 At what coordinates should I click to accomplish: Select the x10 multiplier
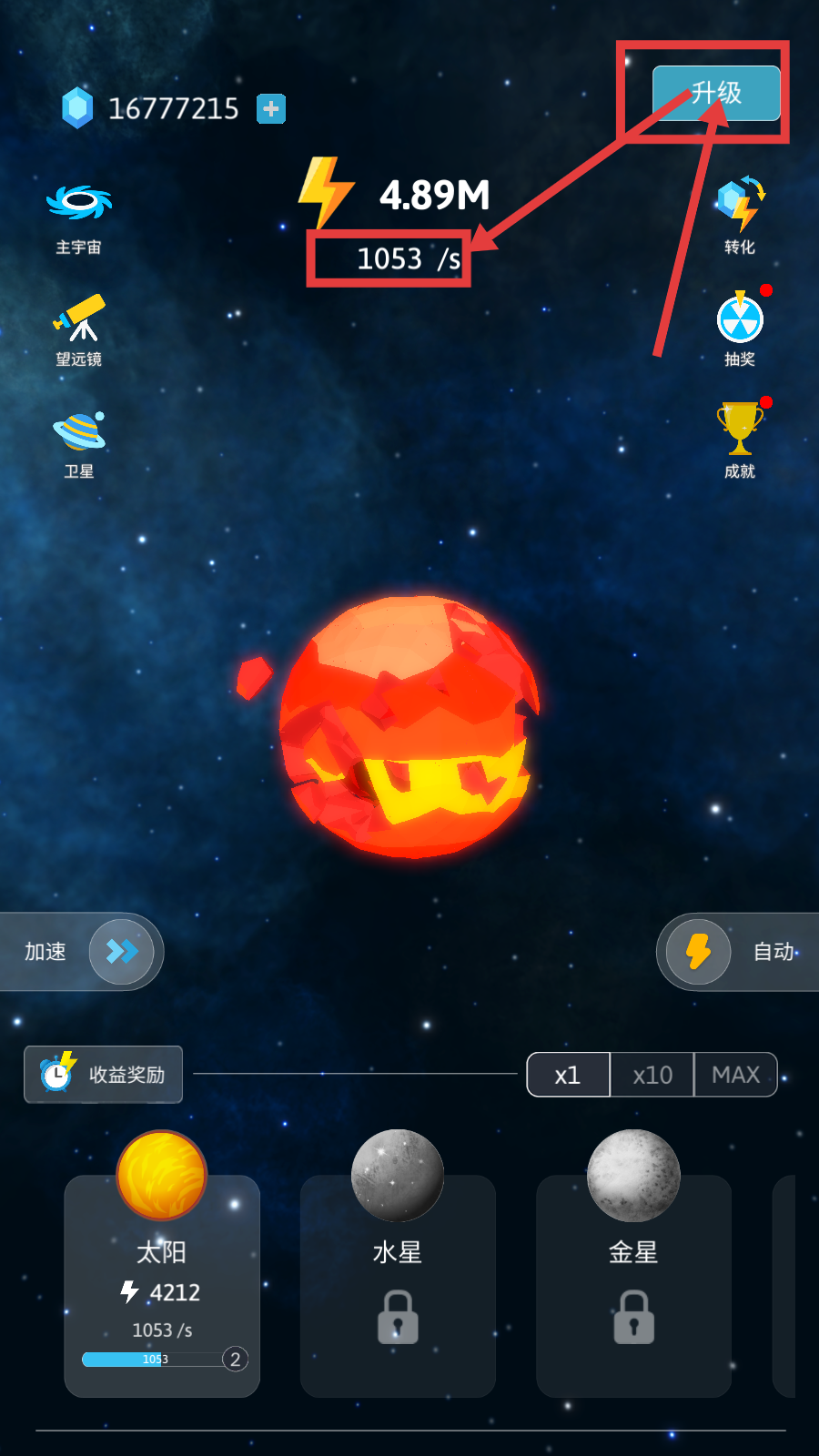pyautogui.click(x=652, y=1075)
